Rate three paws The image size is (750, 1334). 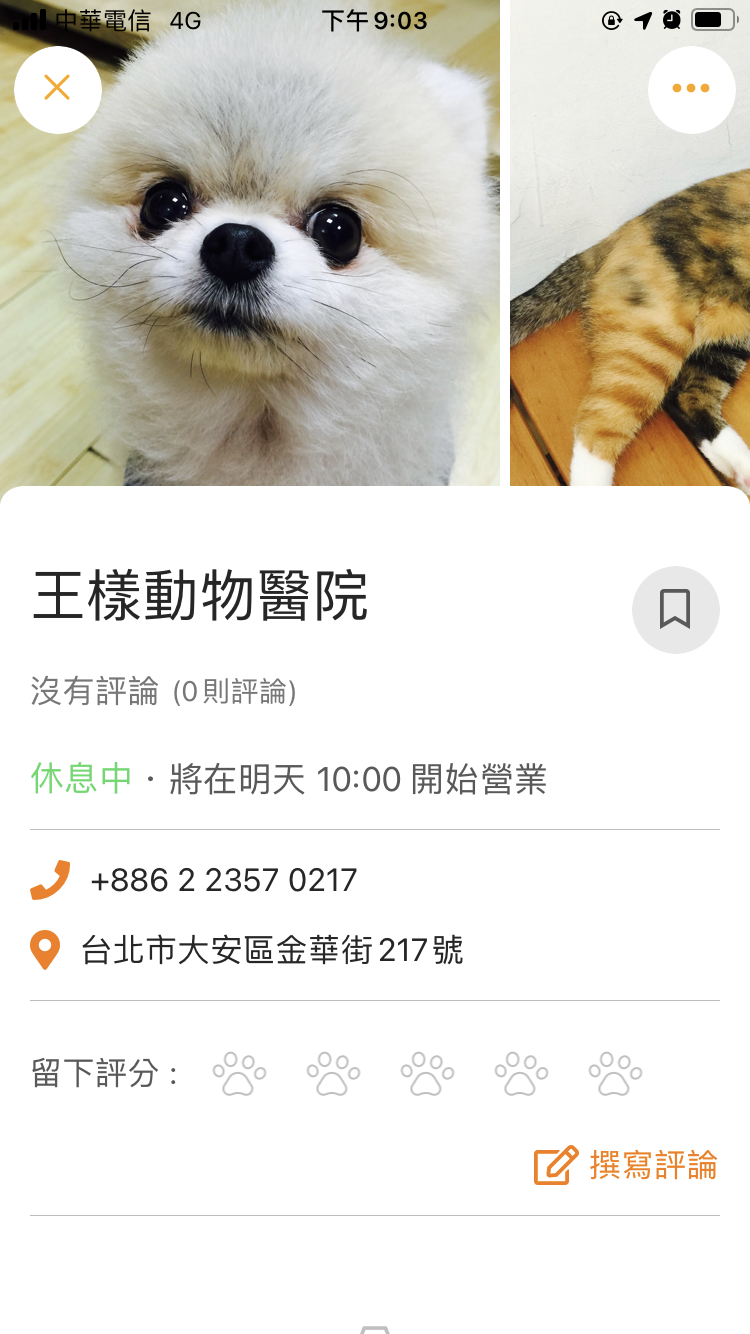(x=427, y=1074)
